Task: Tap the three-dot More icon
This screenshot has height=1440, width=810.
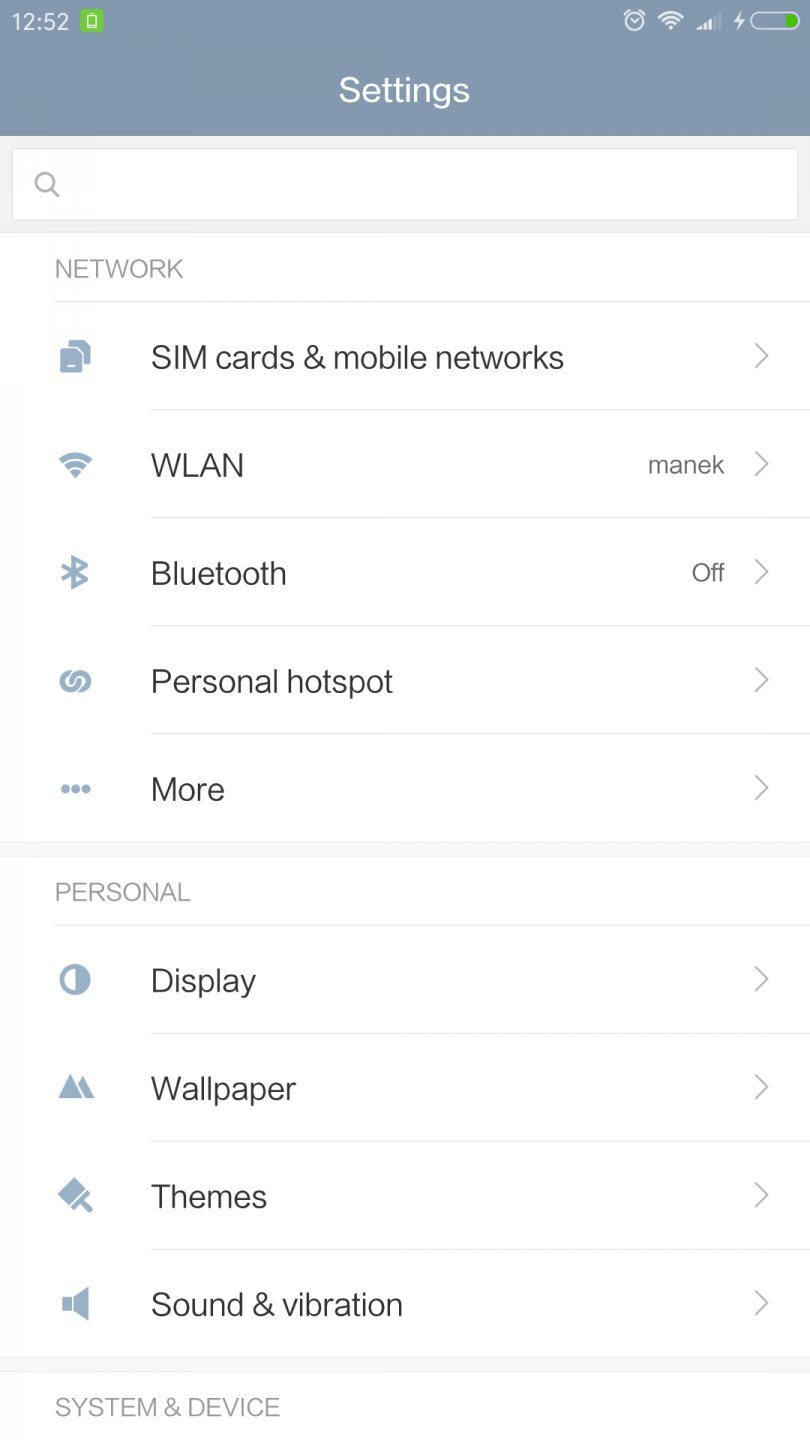Action: pos(75,788)
